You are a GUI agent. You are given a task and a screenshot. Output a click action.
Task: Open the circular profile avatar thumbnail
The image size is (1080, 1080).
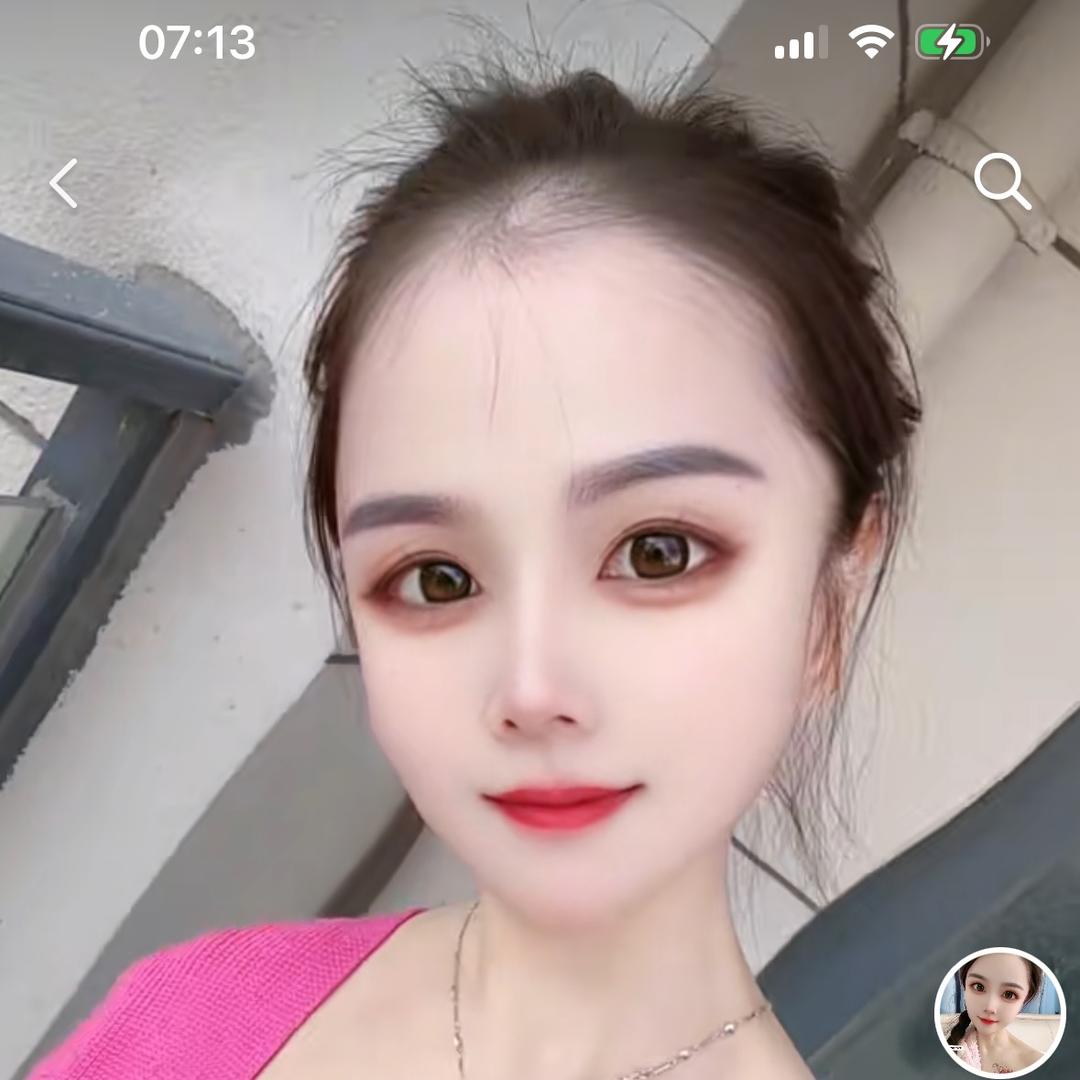999,1012
